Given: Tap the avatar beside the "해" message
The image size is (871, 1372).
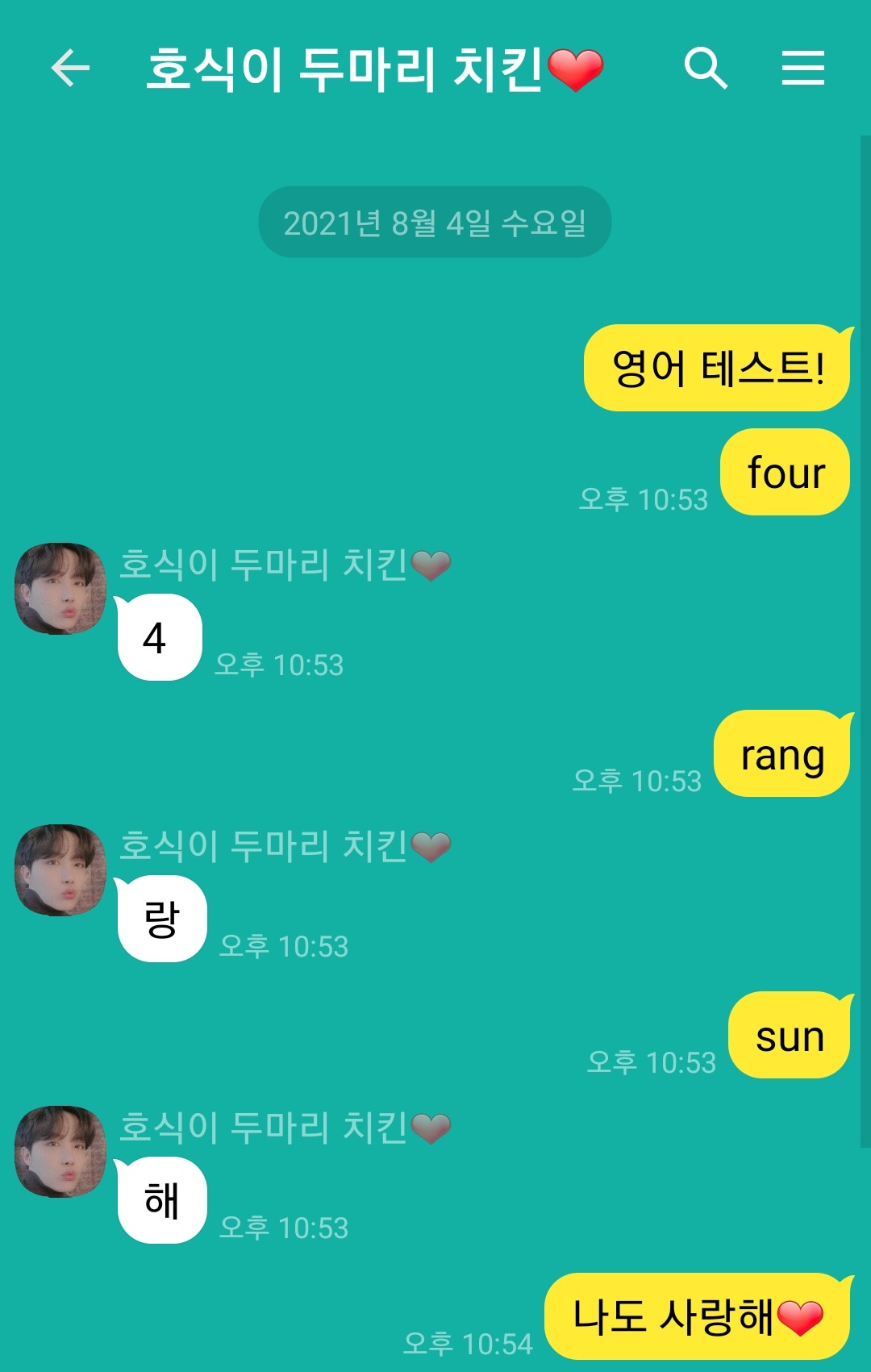Looking at the screenshot, I should tap(60, 1152).
